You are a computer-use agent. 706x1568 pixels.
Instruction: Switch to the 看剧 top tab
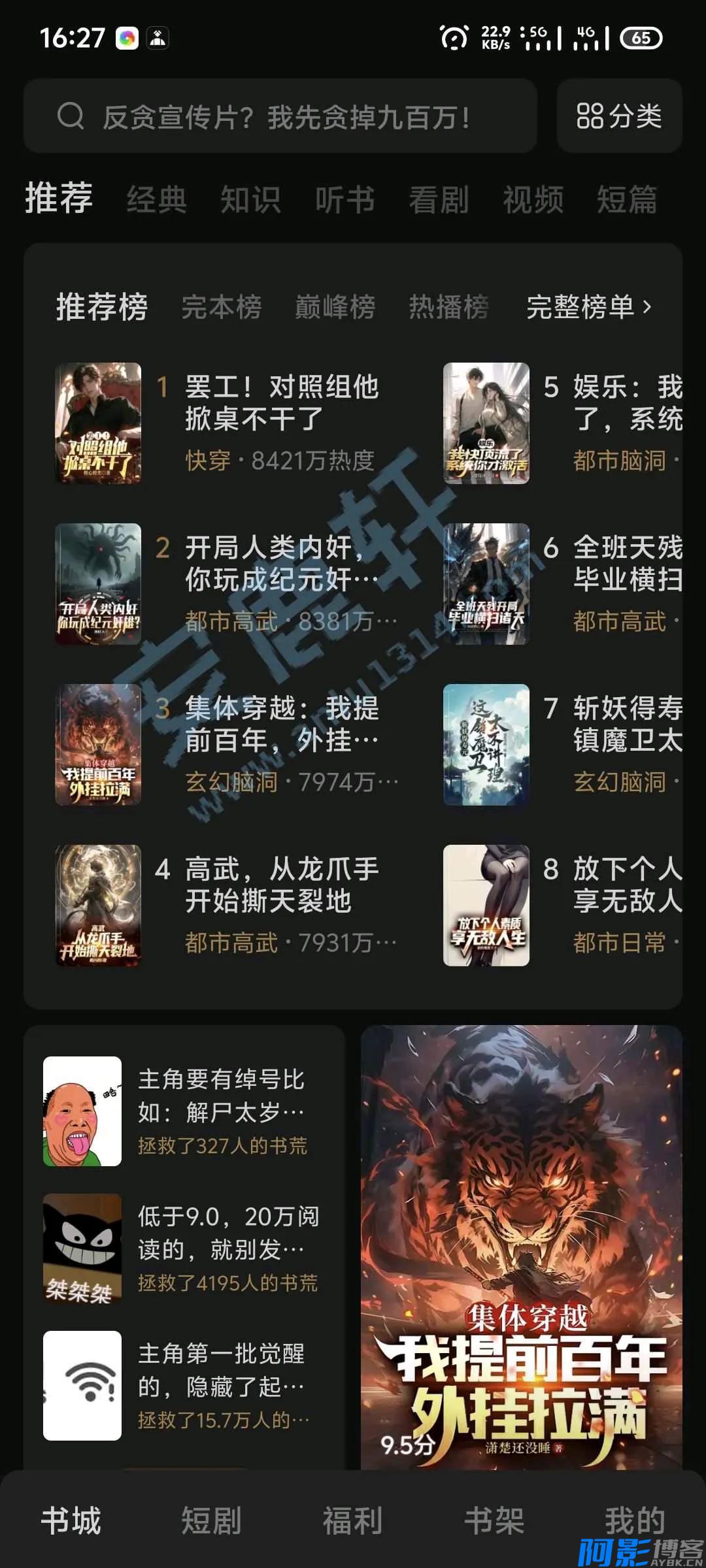tap(439, 199)
